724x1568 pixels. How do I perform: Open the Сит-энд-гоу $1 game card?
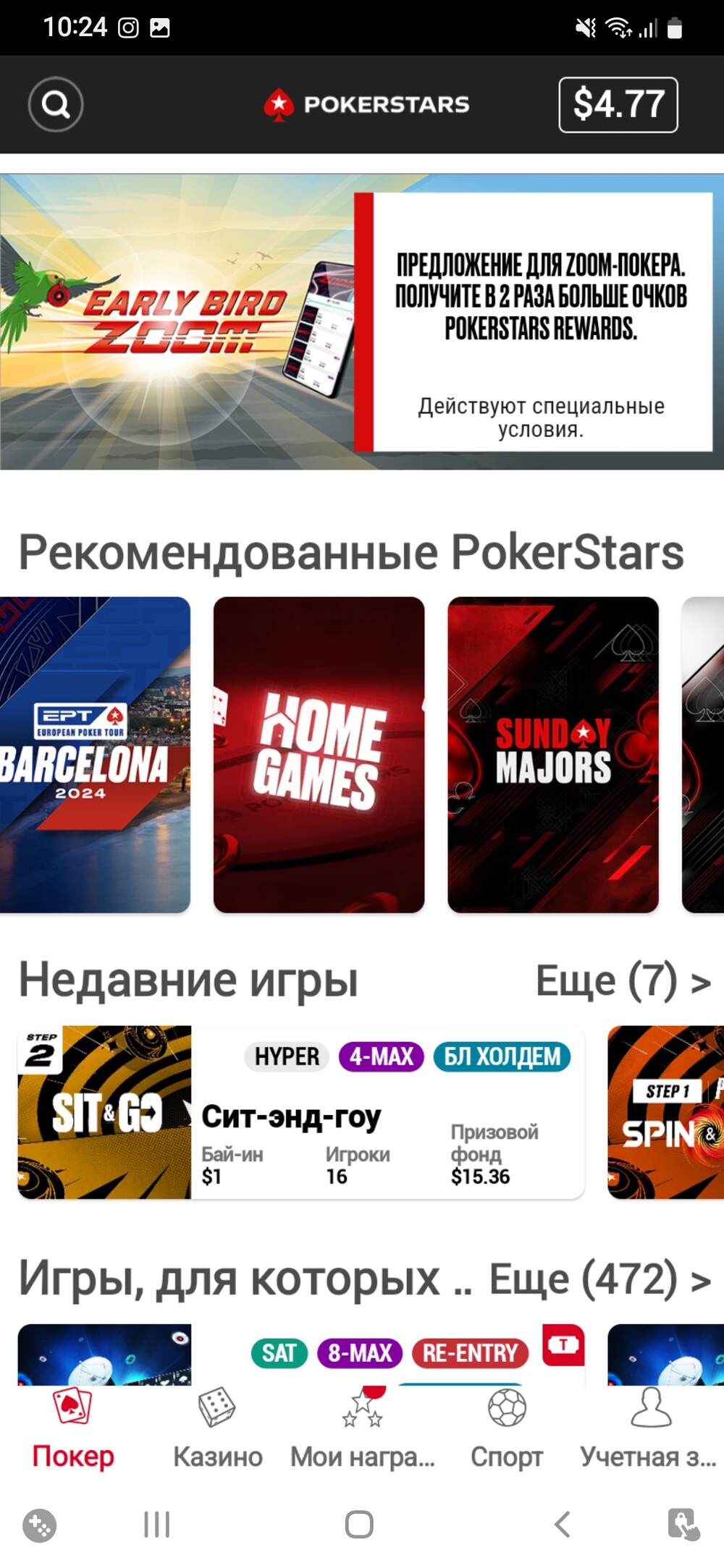300,1112
